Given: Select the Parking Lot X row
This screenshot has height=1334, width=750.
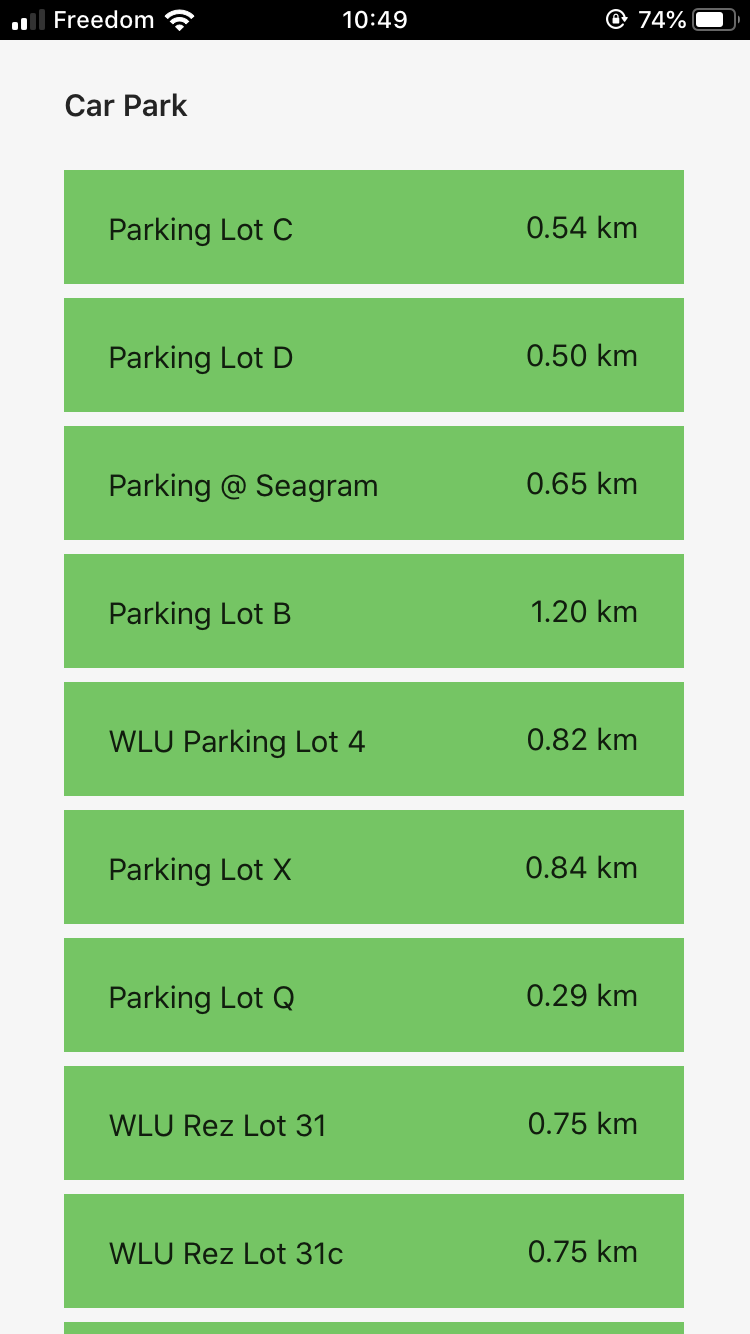Looking at the screenshot, I should [x=373, y=867].
